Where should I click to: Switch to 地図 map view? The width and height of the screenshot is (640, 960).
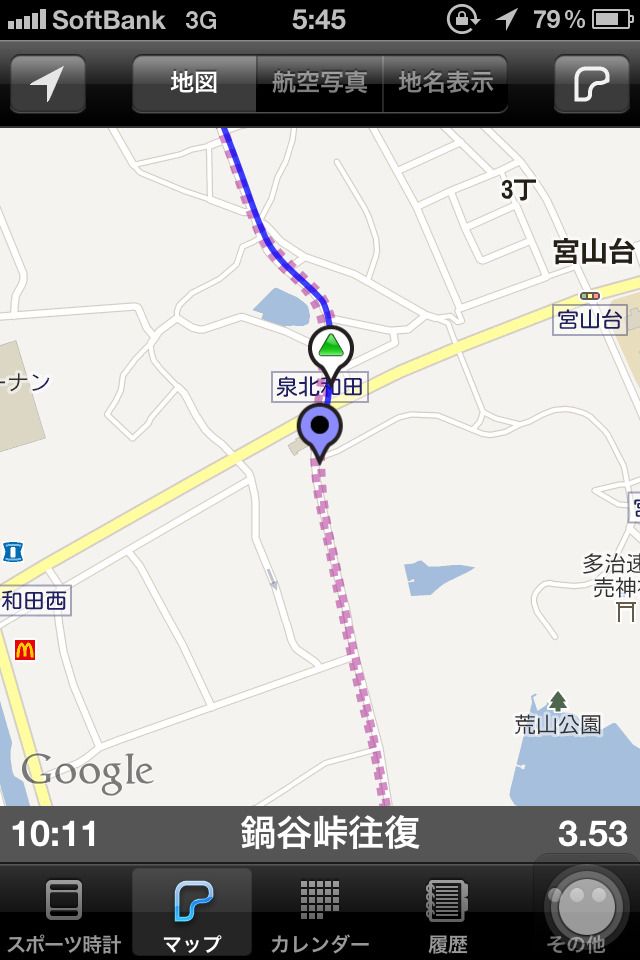(194, 84)
